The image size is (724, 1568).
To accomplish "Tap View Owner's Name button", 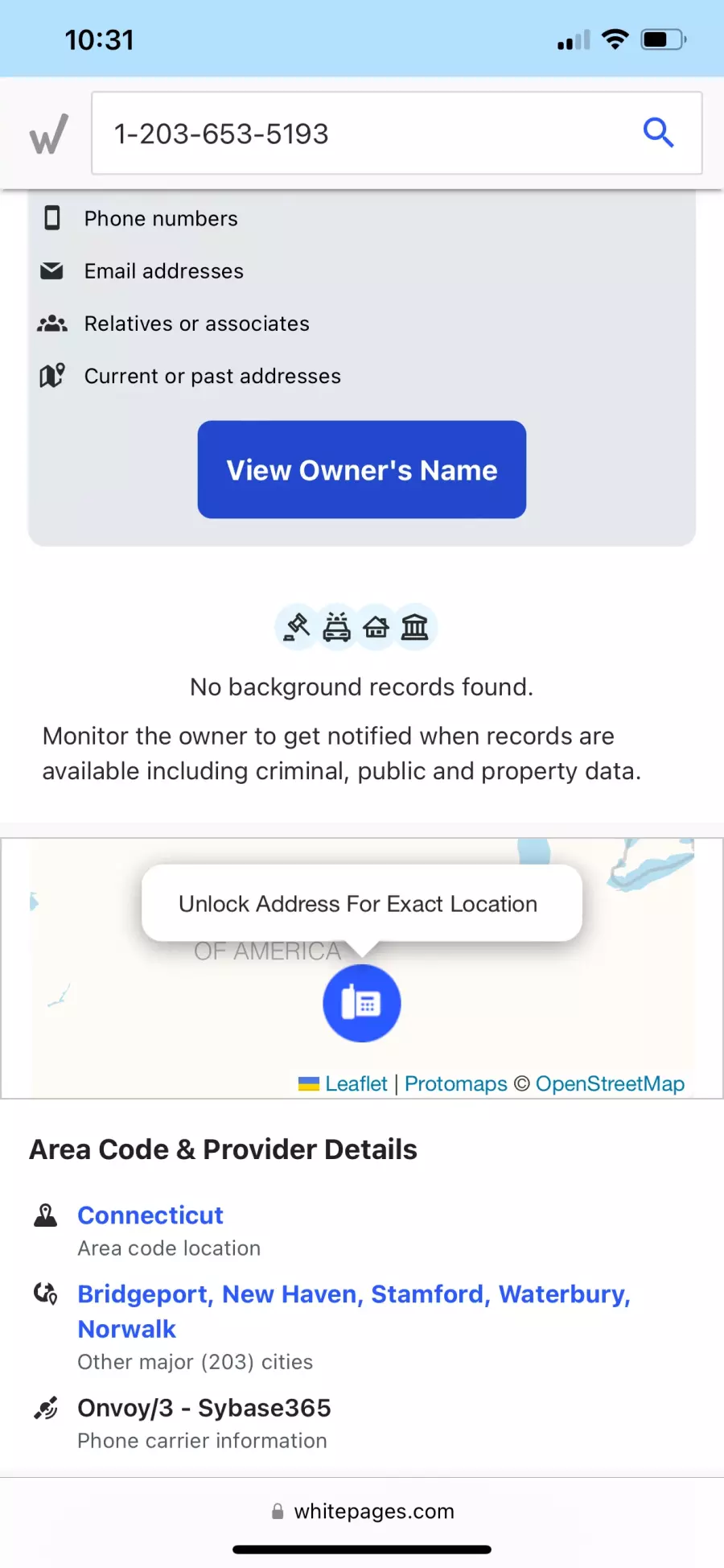I will pyautogui.click(x=362, y=469).
